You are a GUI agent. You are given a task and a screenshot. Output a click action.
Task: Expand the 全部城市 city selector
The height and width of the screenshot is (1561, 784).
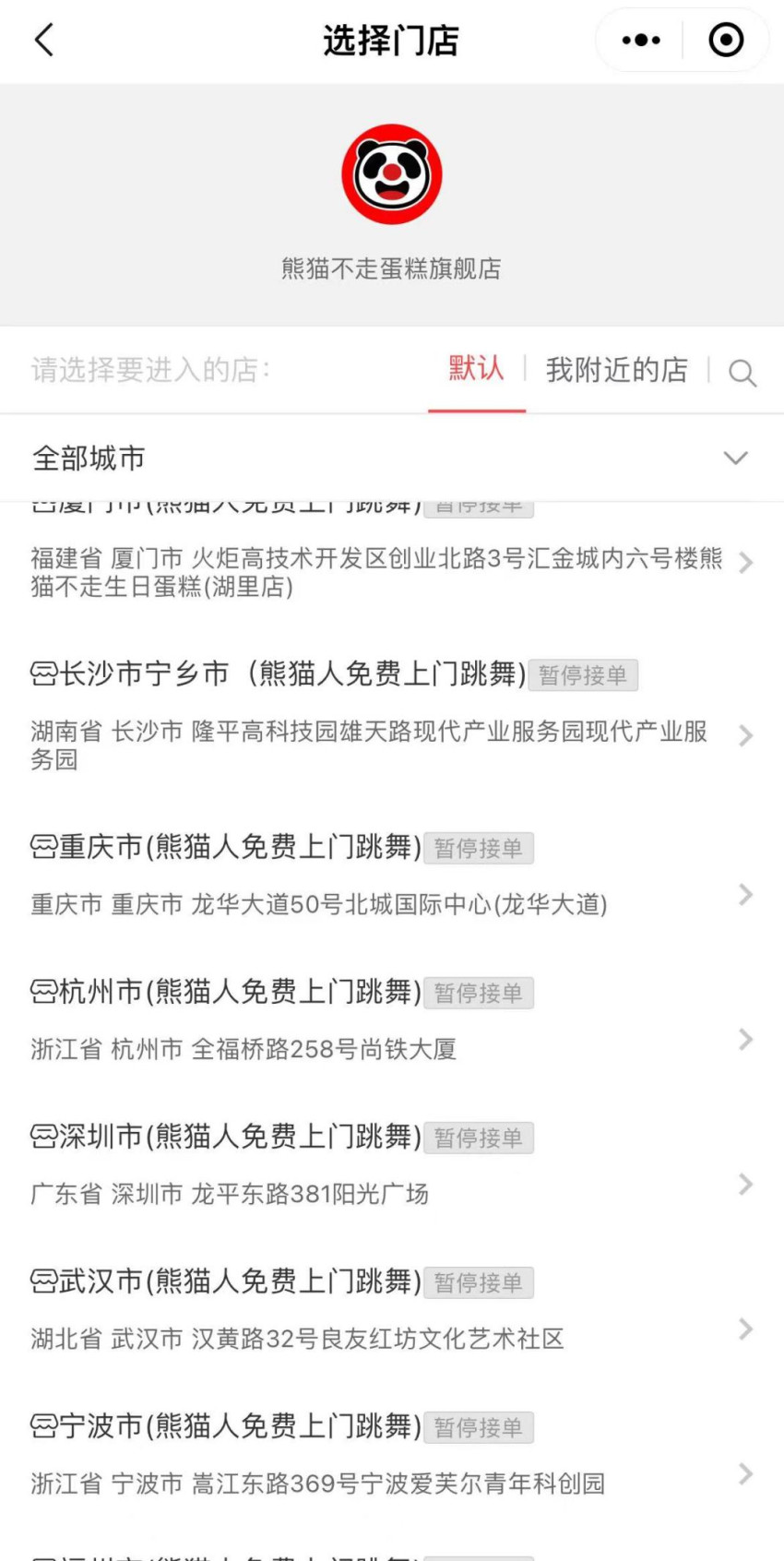[735, 458]
